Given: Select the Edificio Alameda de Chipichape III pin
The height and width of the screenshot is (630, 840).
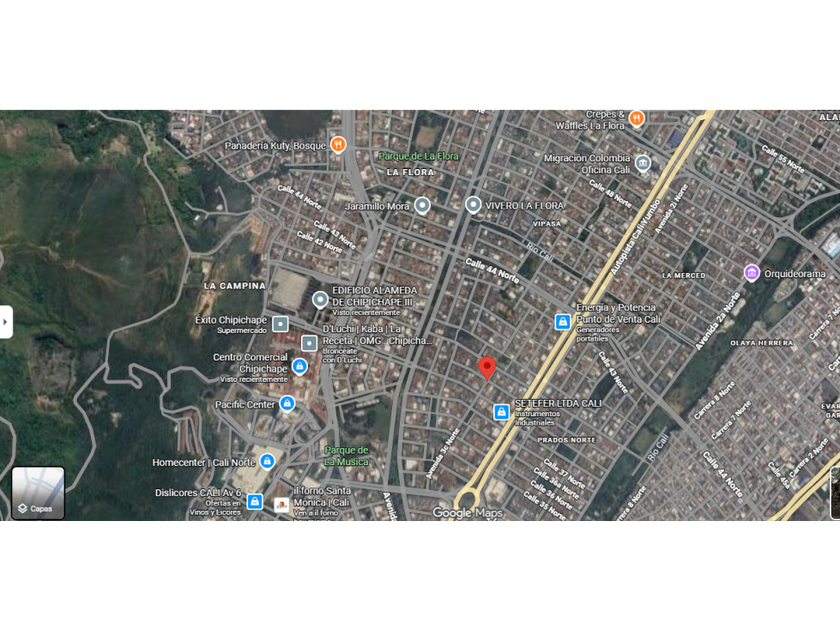Looking at the screenshot, I should tap(320, 299).
